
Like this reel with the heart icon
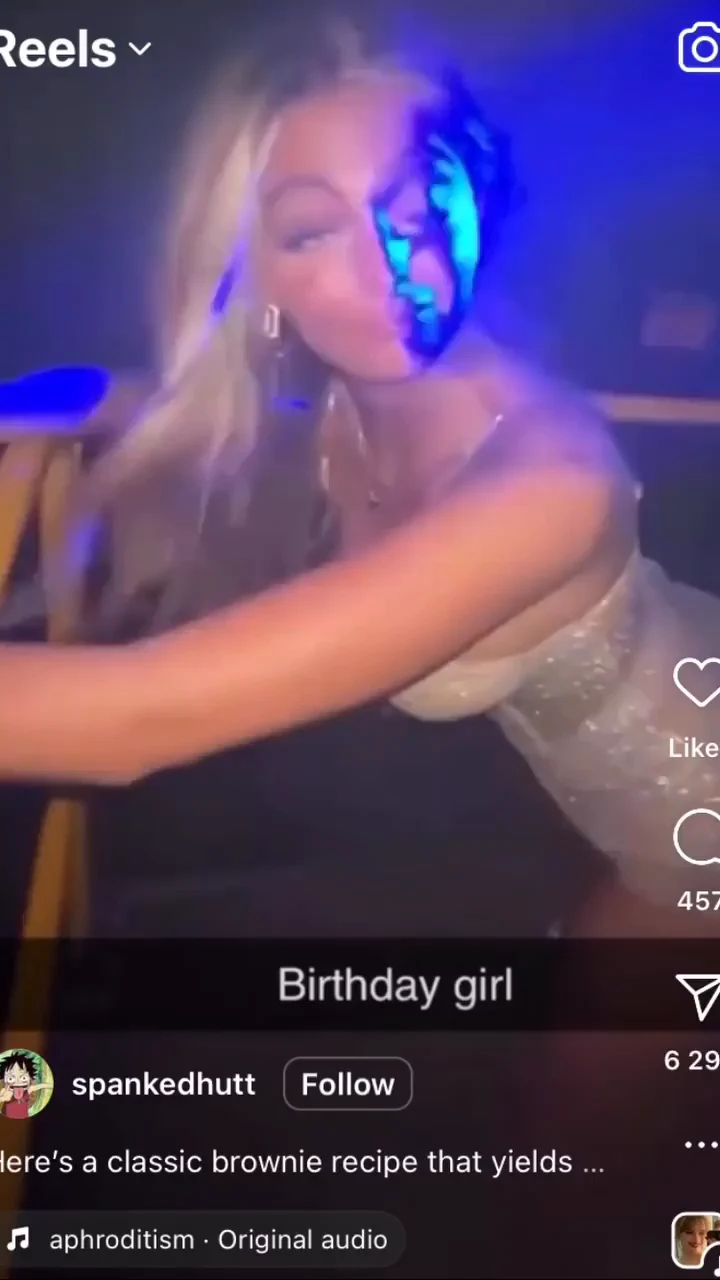pyautogui.click(x=698, y=683)
